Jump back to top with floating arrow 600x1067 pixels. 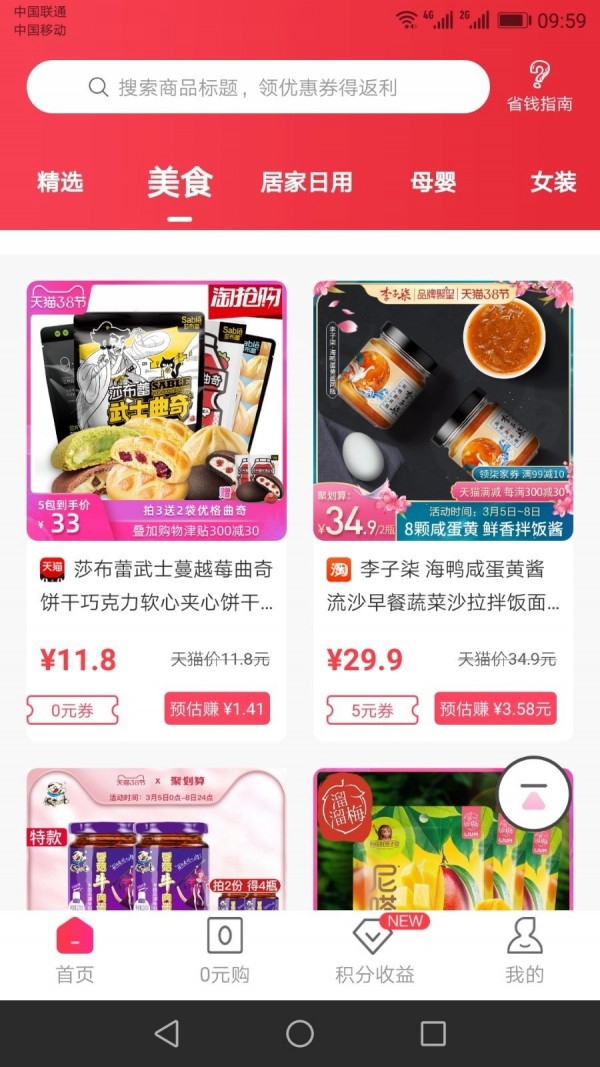pyautogui.click(x=533, y=793)
